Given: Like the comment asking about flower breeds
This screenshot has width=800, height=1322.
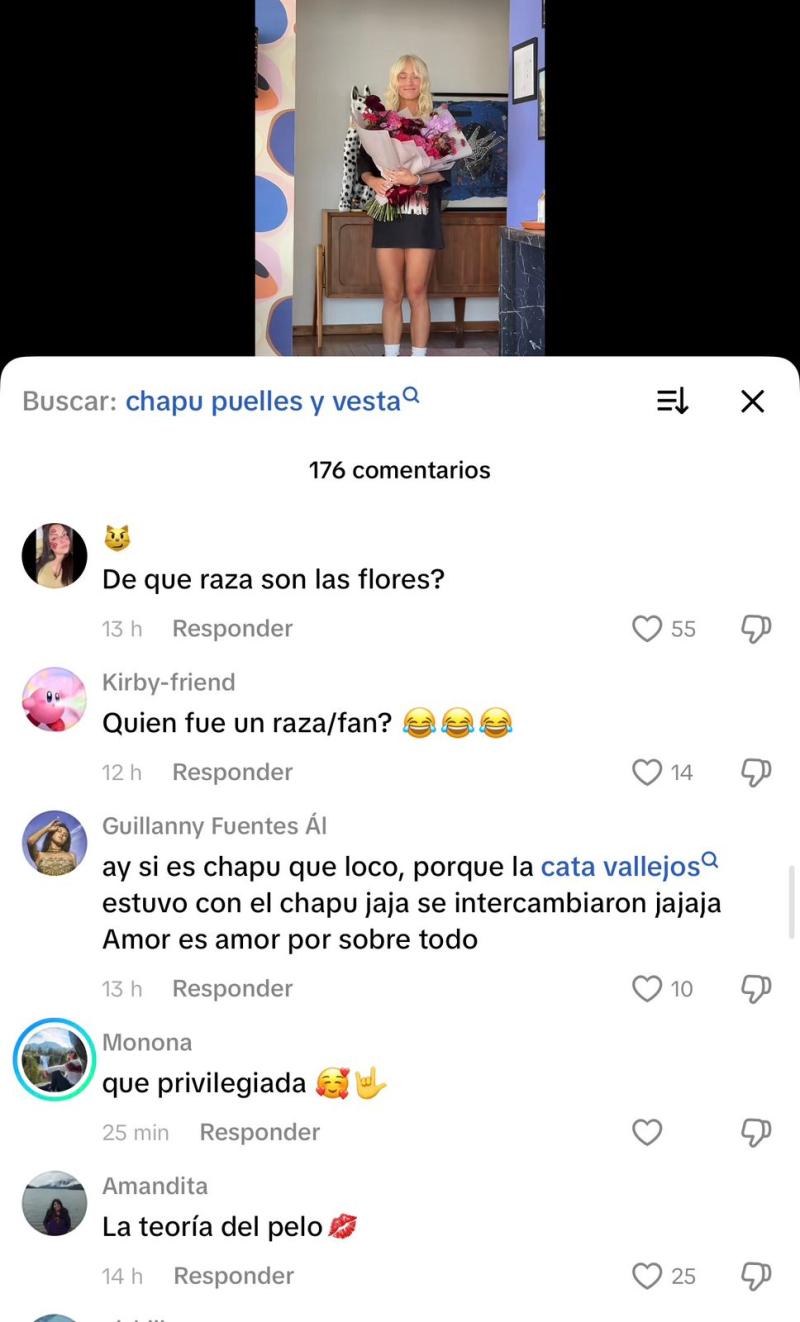Looking at the screenshot, I should pos(647,628).
